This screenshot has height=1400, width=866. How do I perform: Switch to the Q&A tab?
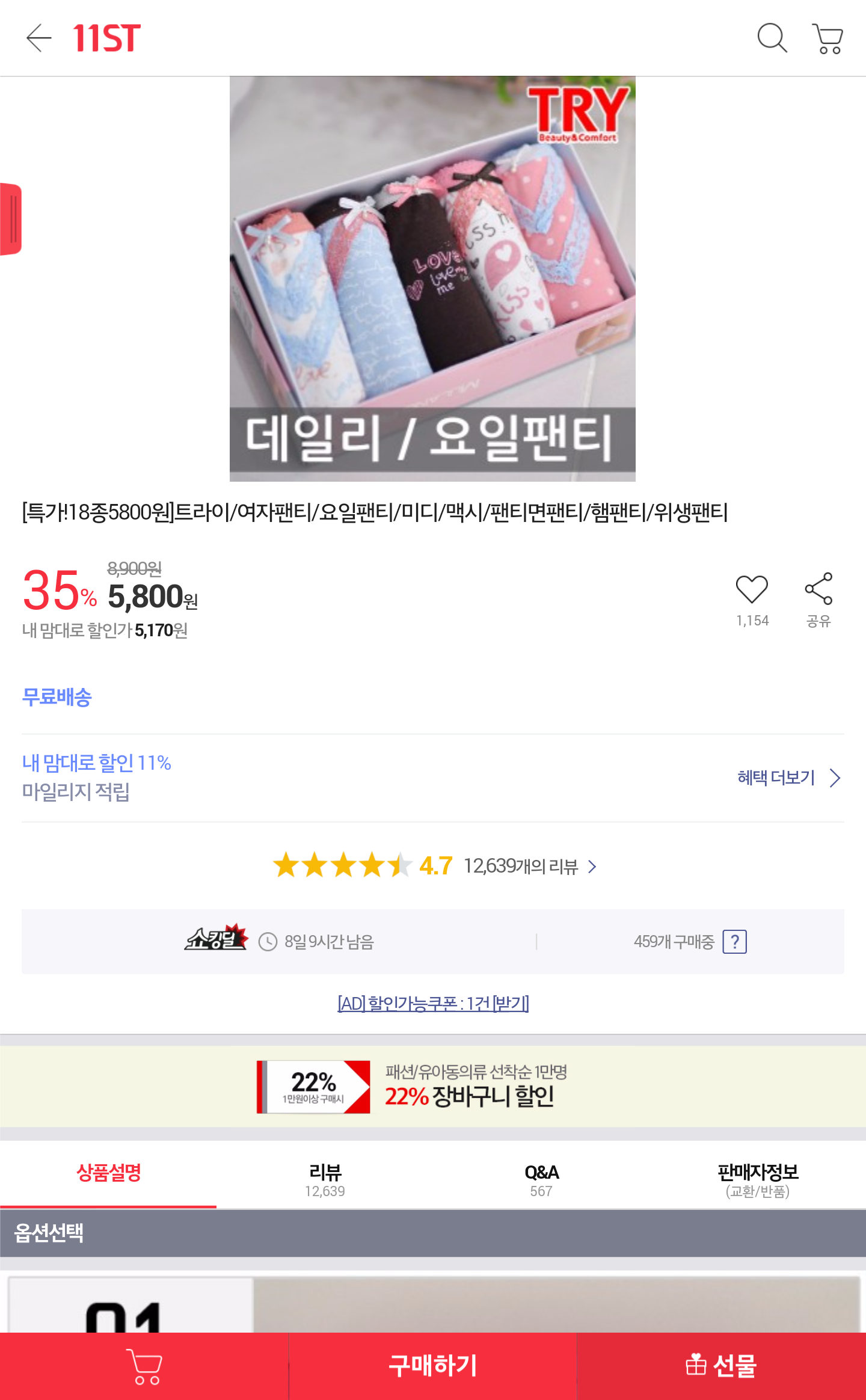point(541,1179)
